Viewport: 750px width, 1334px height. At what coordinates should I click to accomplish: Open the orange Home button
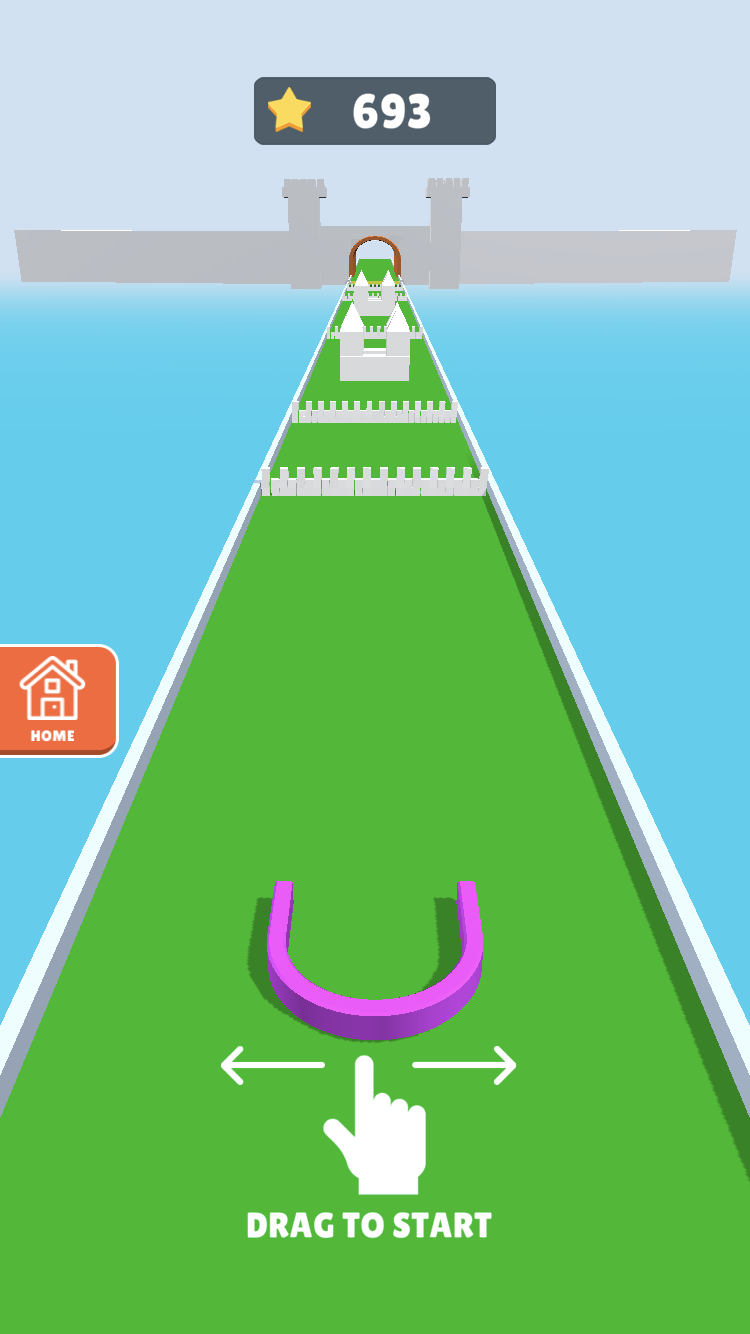coord(55,700)
